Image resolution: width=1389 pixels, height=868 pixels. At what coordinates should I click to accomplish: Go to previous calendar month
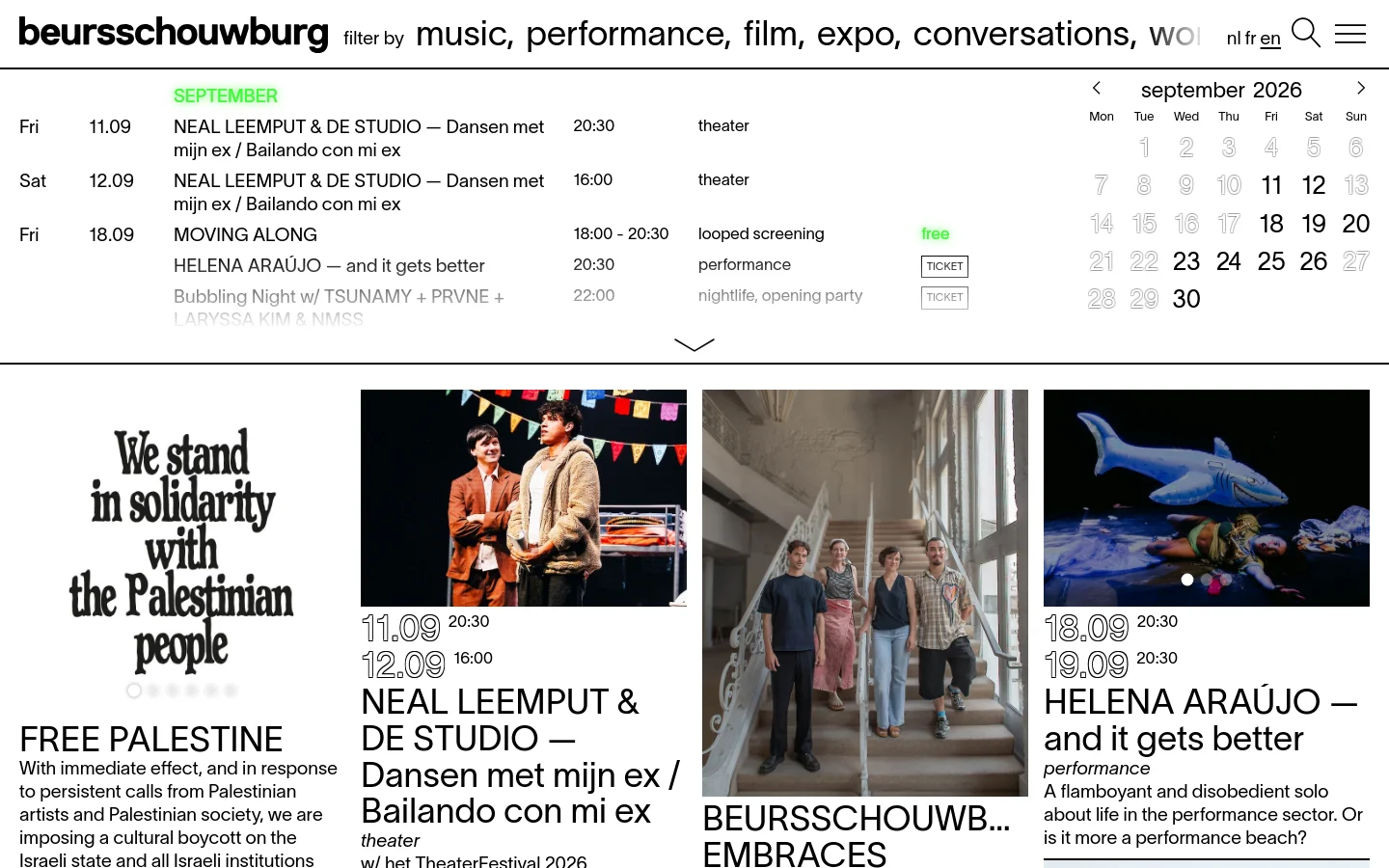pos(1097,88)
